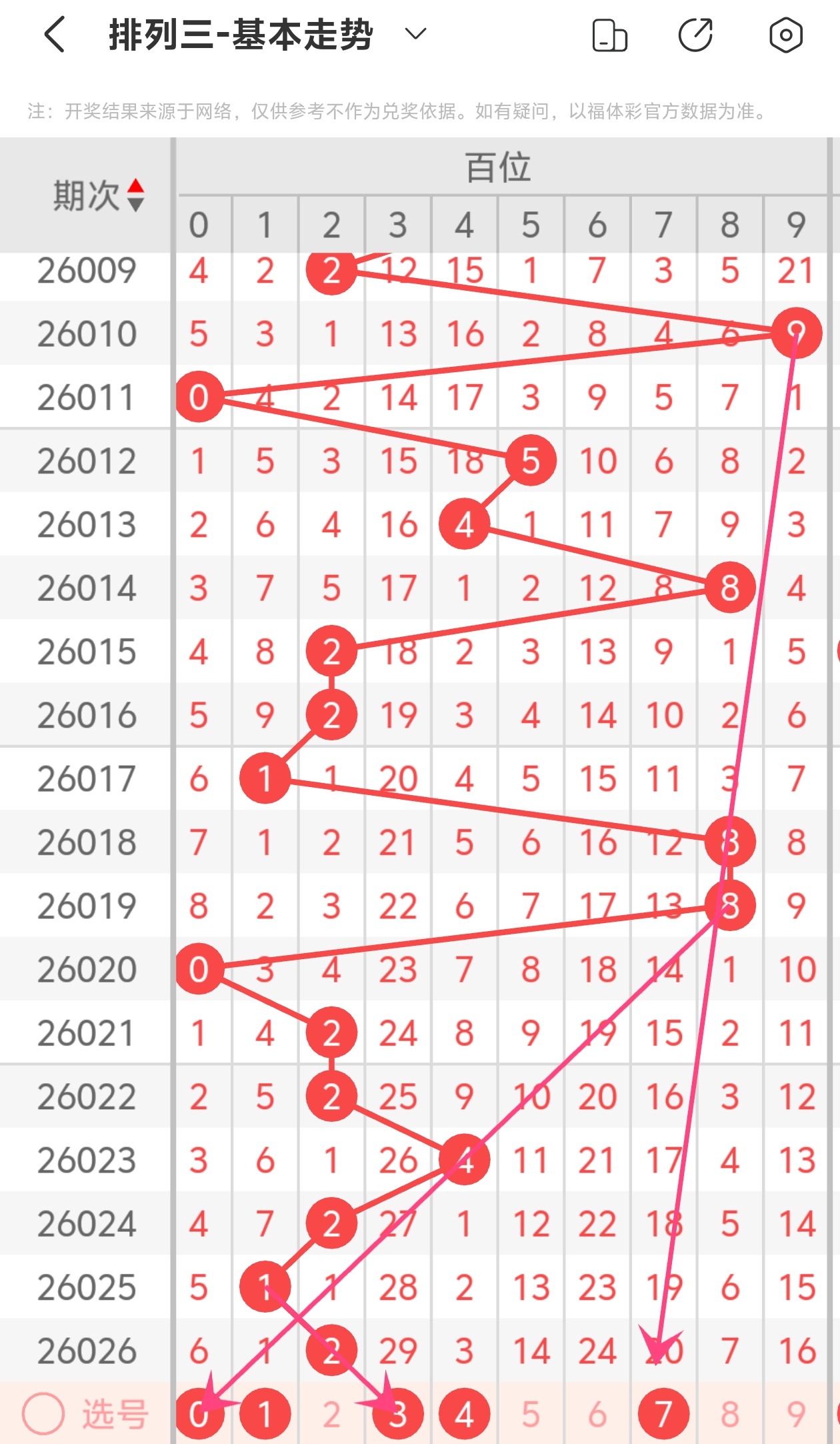The width and height of the screenshot is (840, 1444).
Task: Deselect number 1 in selection row
Action: coord(265,1413)
